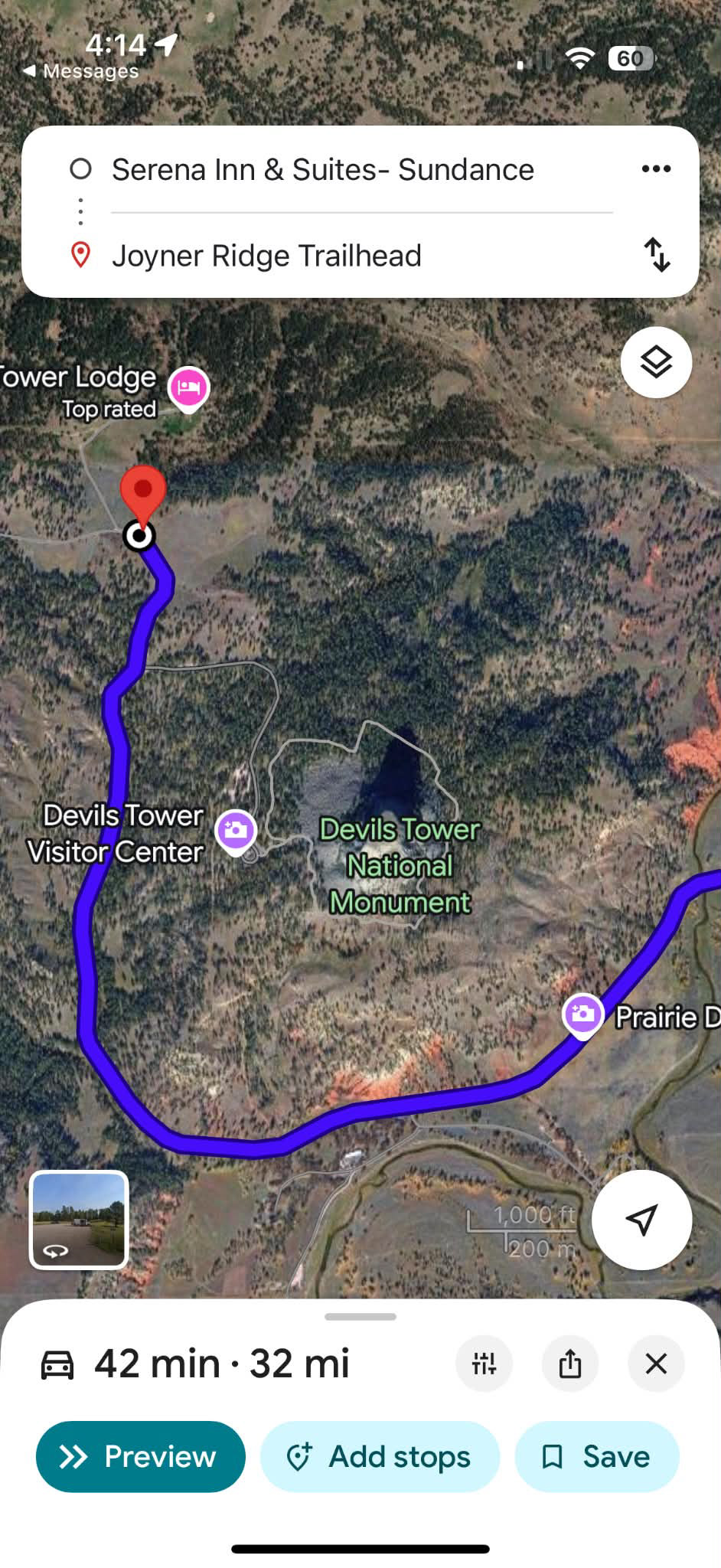
Task: Open the Street View thumbnail
Action: click(79, 1220)
